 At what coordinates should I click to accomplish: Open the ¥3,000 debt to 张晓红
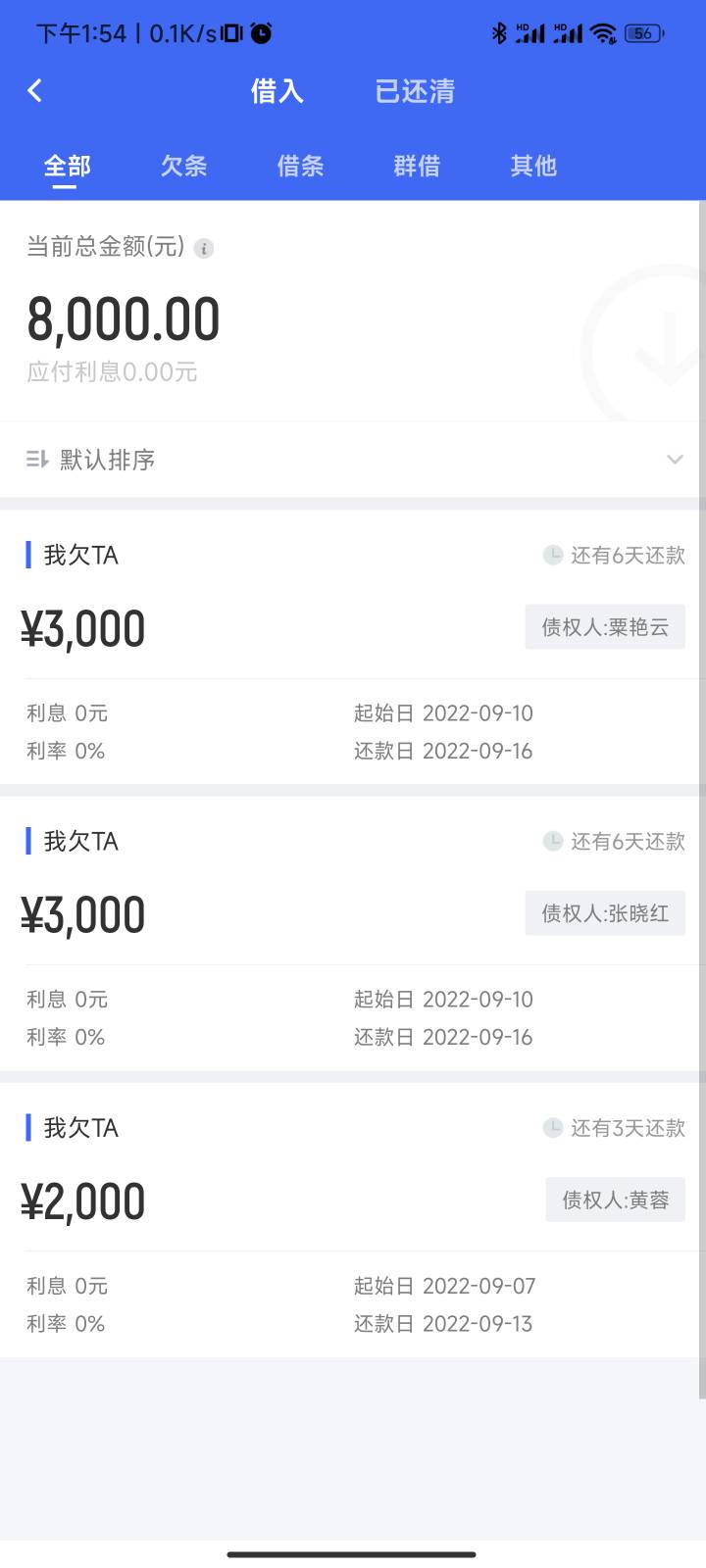click(353, 933)
